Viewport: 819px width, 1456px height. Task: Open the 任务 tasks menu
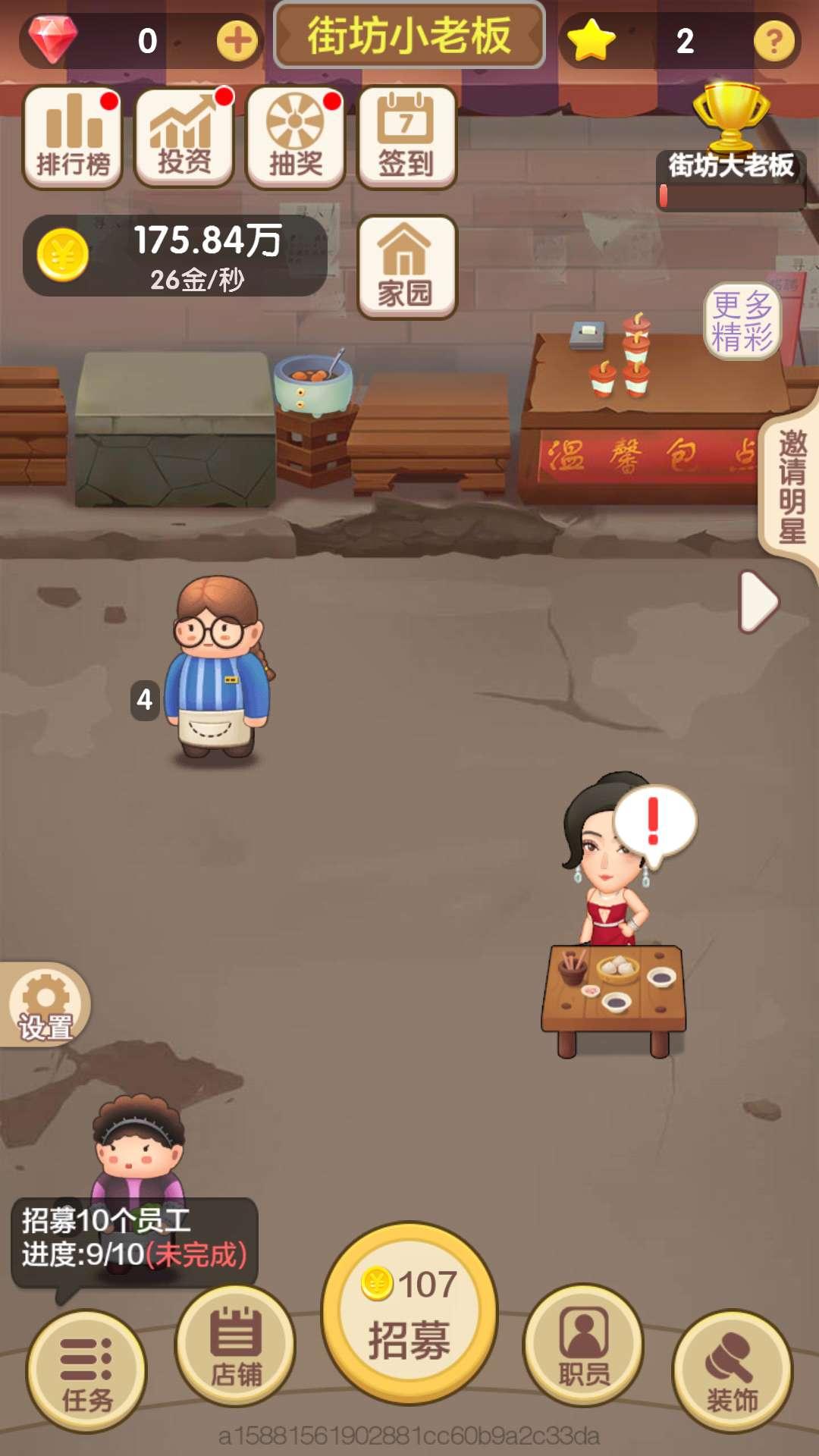click(x=86, y=1371)
